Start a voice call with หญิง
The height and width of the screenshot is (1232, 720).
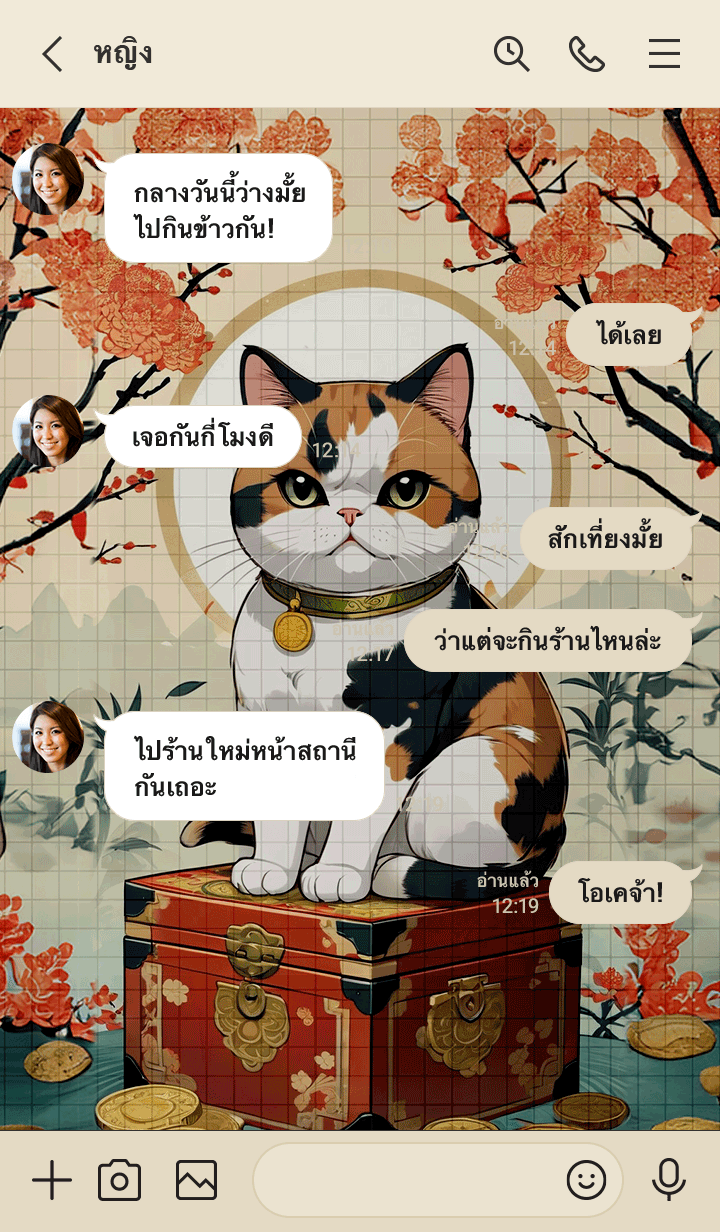587,54
